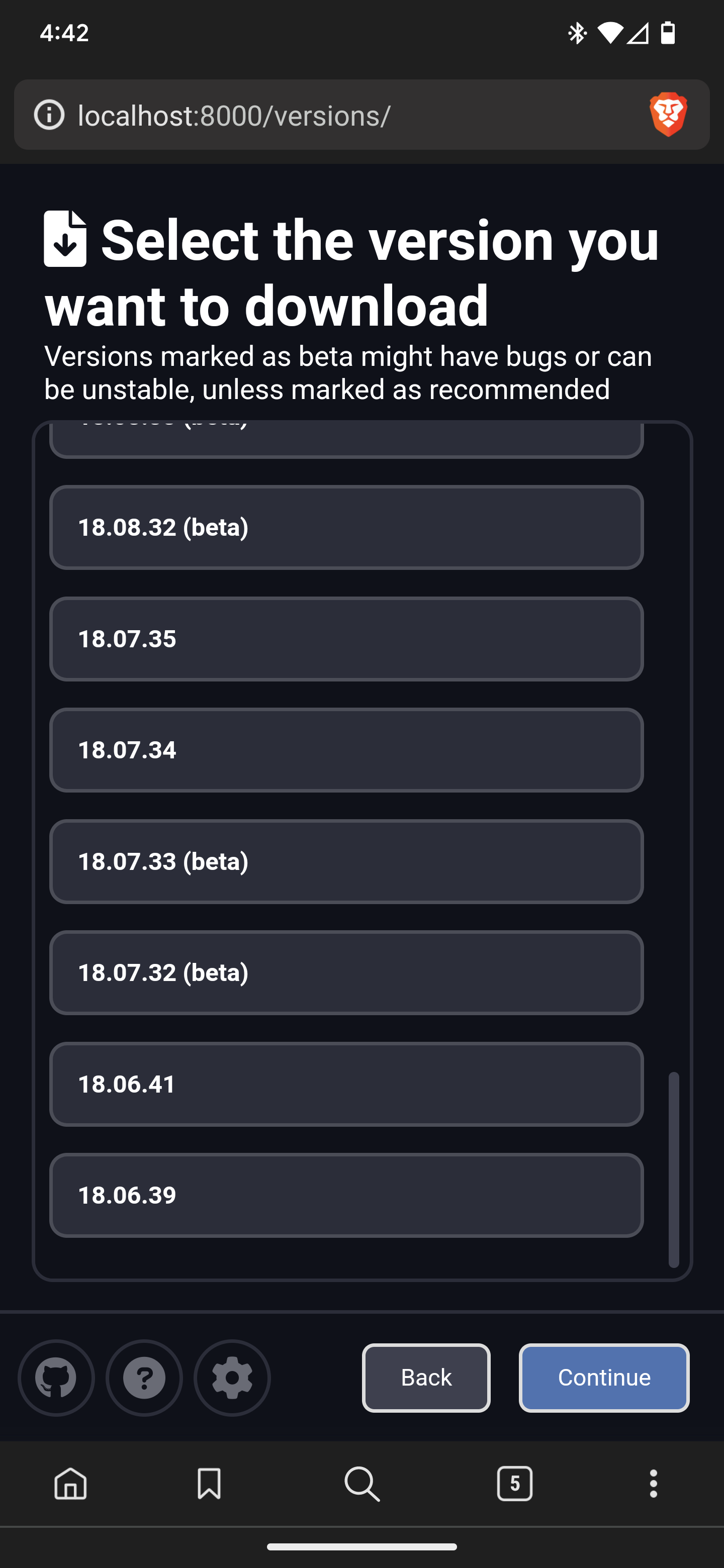
Task: Pick version 18.06.39
Action: pos(346,1196)
